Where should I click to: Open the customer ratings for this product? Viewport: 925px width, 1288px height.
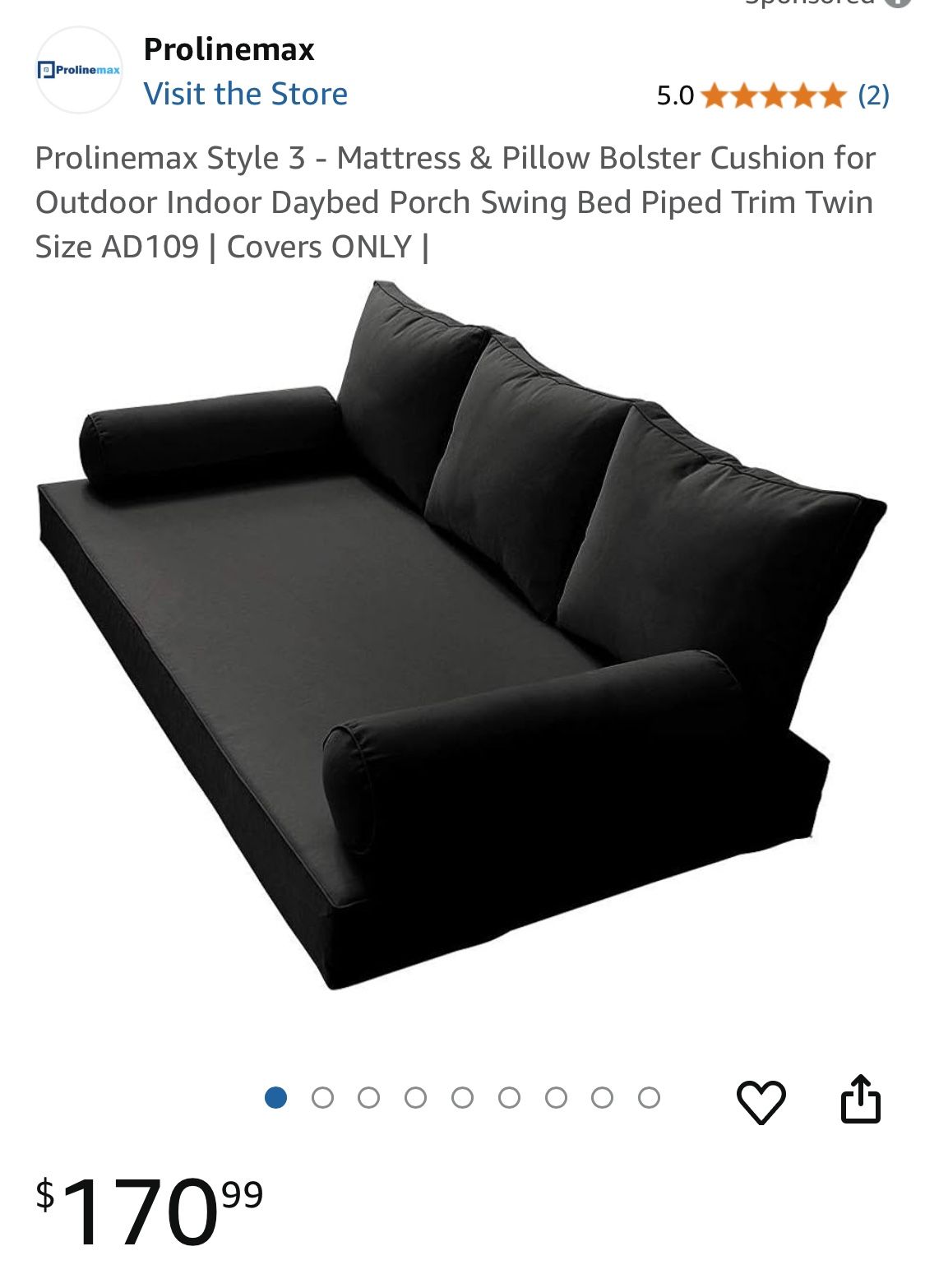tap(773, 95)
